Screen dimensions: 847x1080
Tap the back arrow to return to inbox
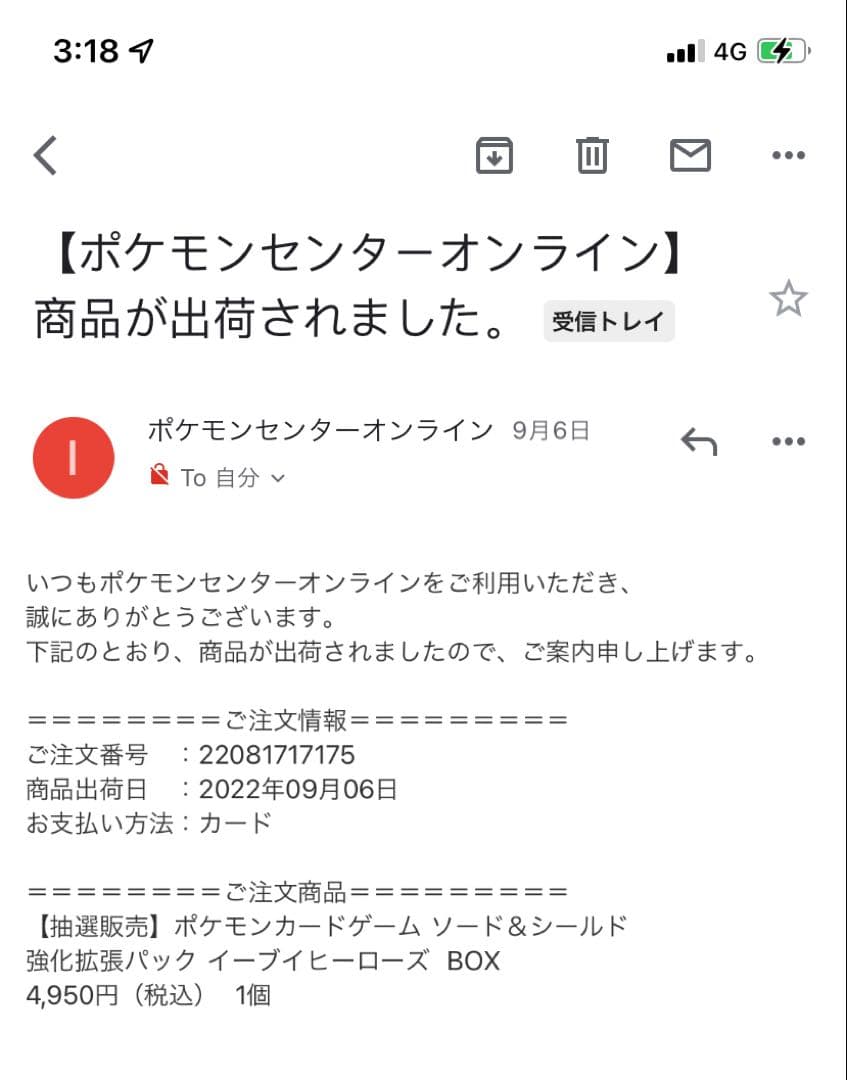[x=43, y=155]
